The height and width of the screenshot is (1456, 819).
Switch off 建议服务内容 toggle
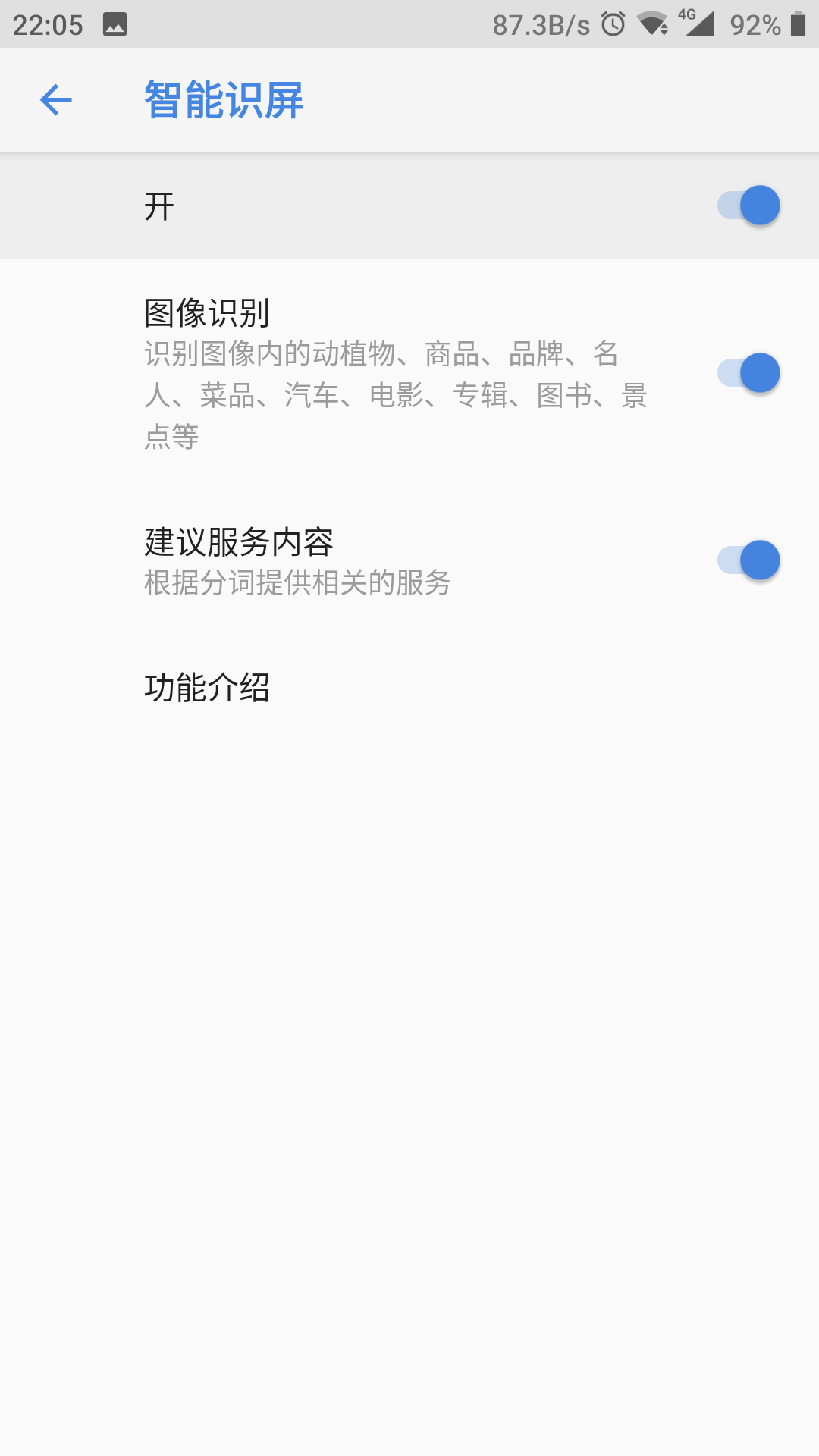pyautogui.click(x=748, y=560)
